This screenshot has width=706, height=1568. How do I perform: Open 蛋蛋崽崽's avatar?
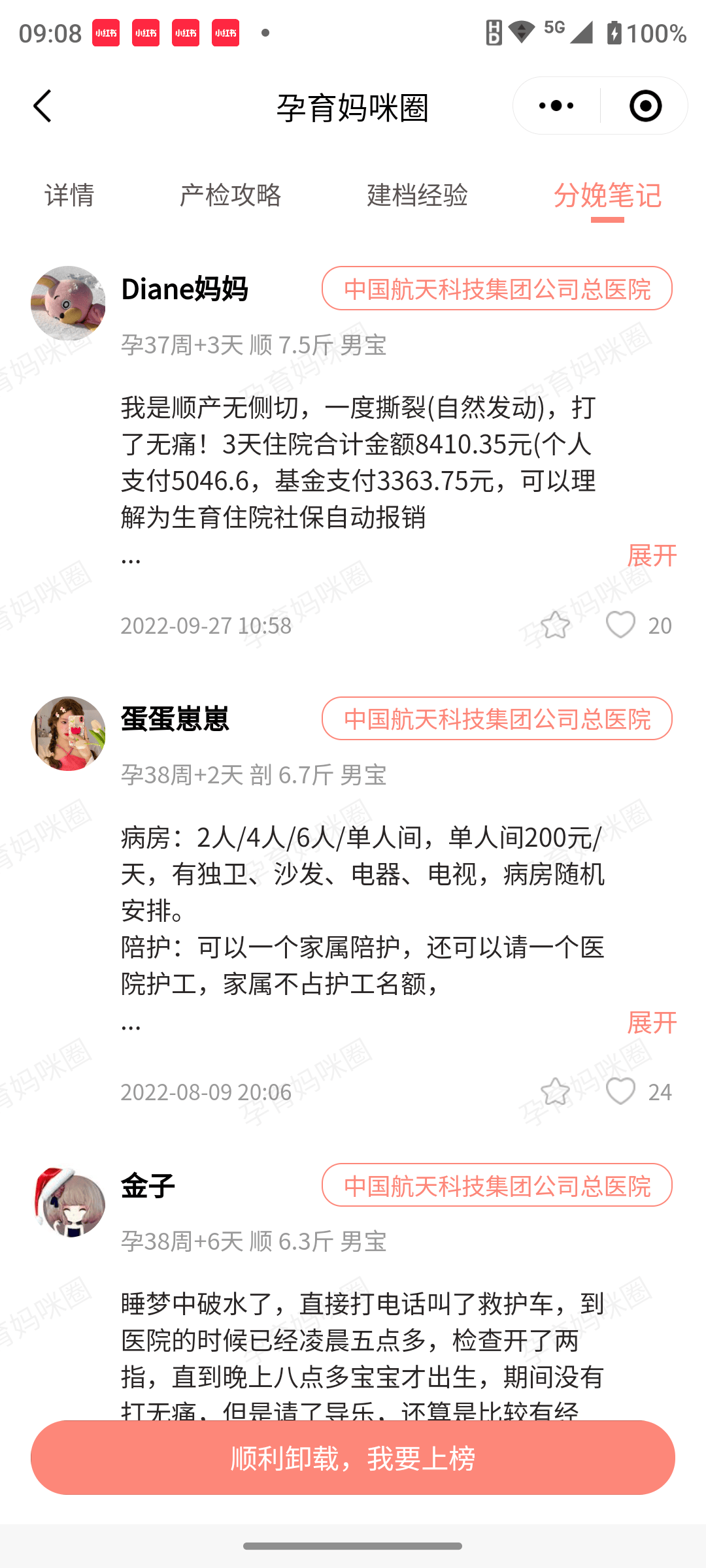point(68,734)
